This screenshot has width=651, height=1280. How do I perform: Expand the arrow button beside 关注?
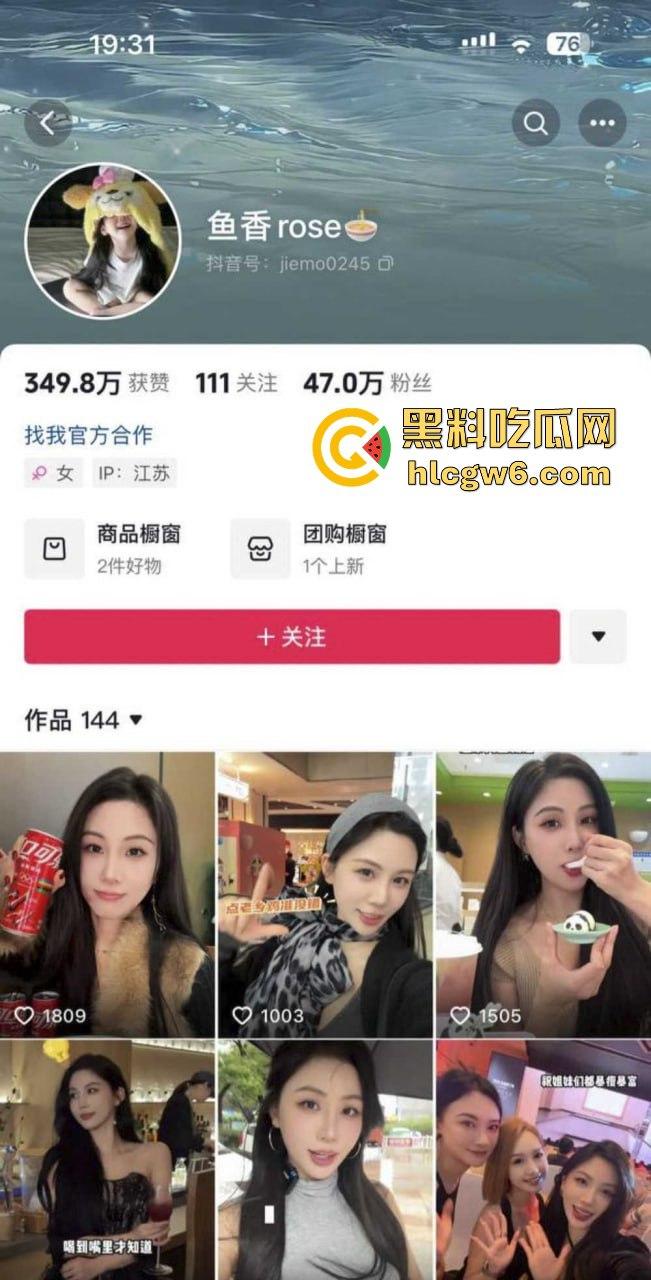coord(598,637)
